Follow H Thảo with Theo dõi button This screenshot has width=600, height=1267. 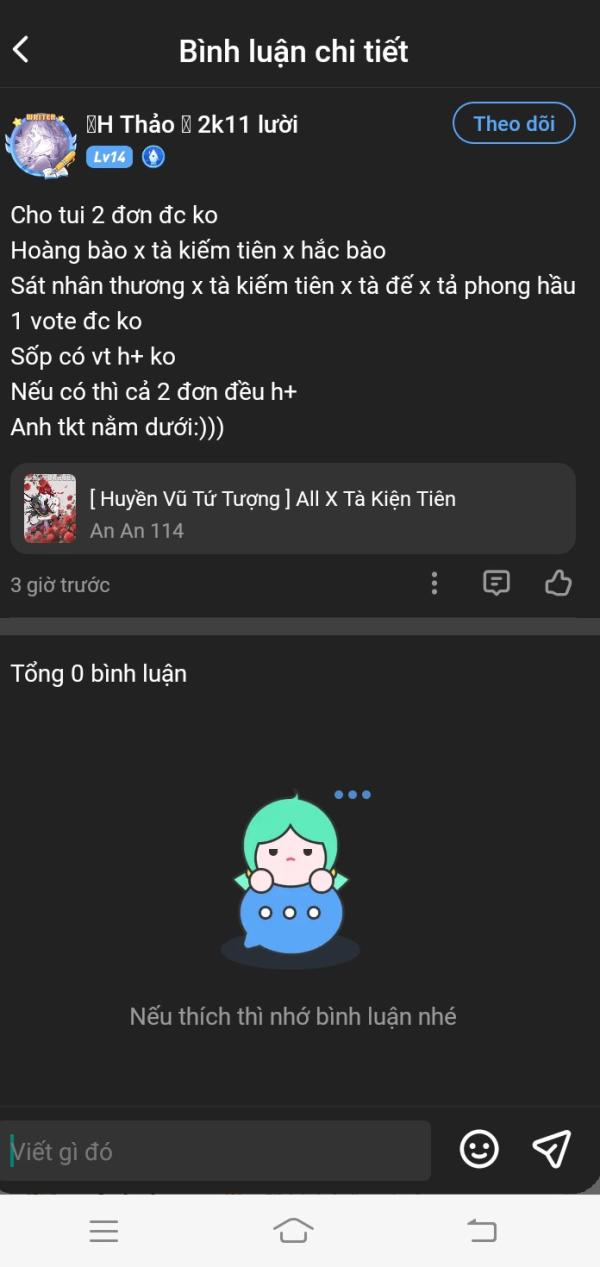(514, 124)
